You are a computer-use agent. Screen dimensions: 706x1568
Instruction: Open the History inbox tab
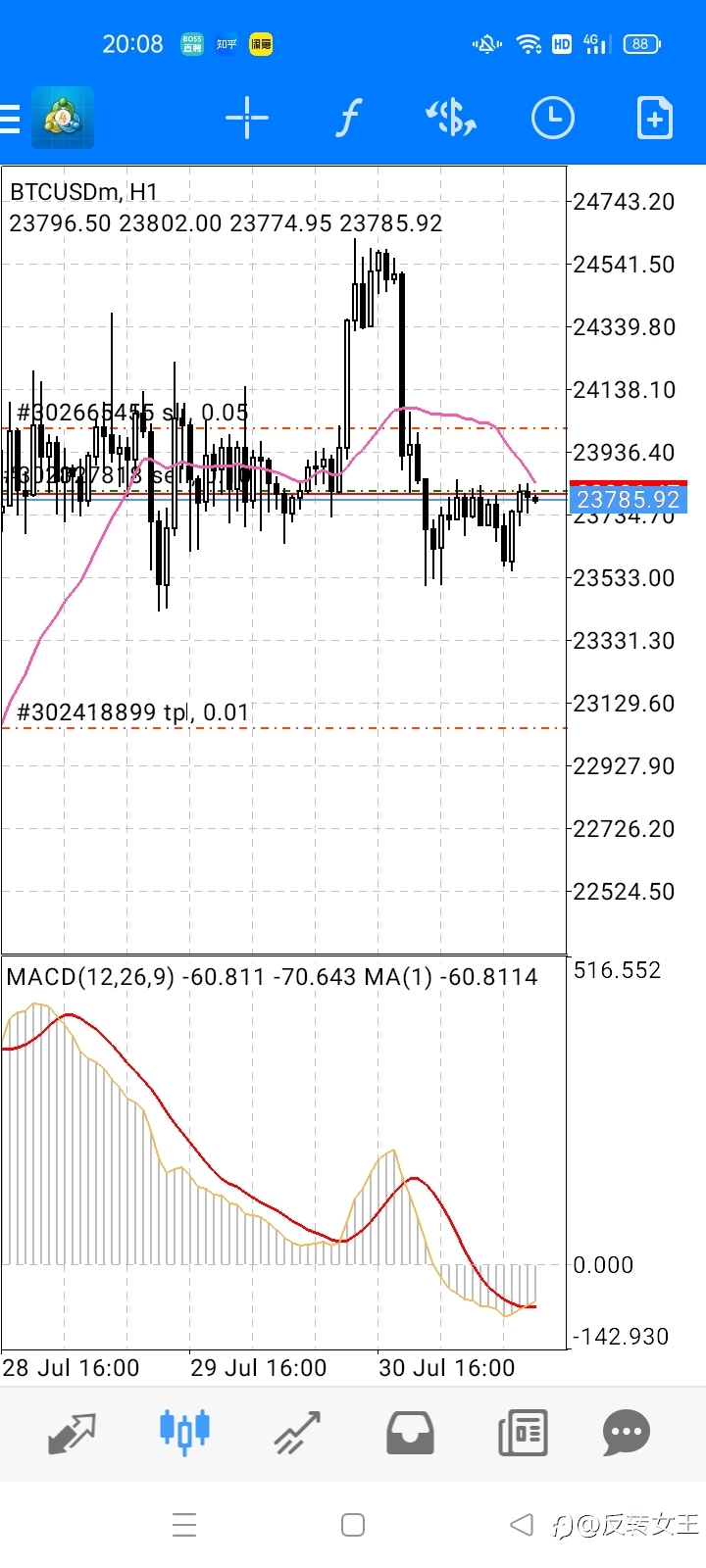(x=410, y=1433)
